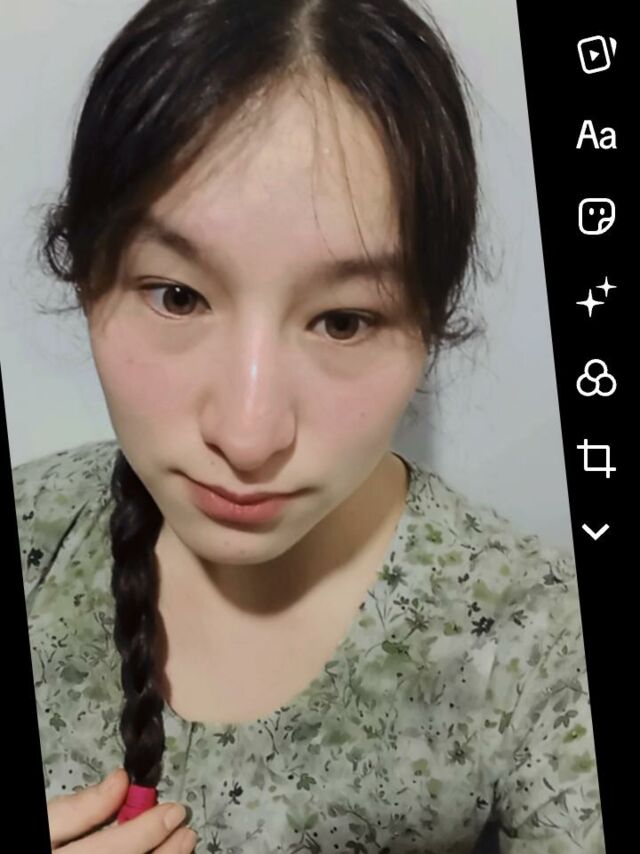The height and width of the screenshot is (854, 640).
Task: Open the sticker picker
Action: click(596, 216)
